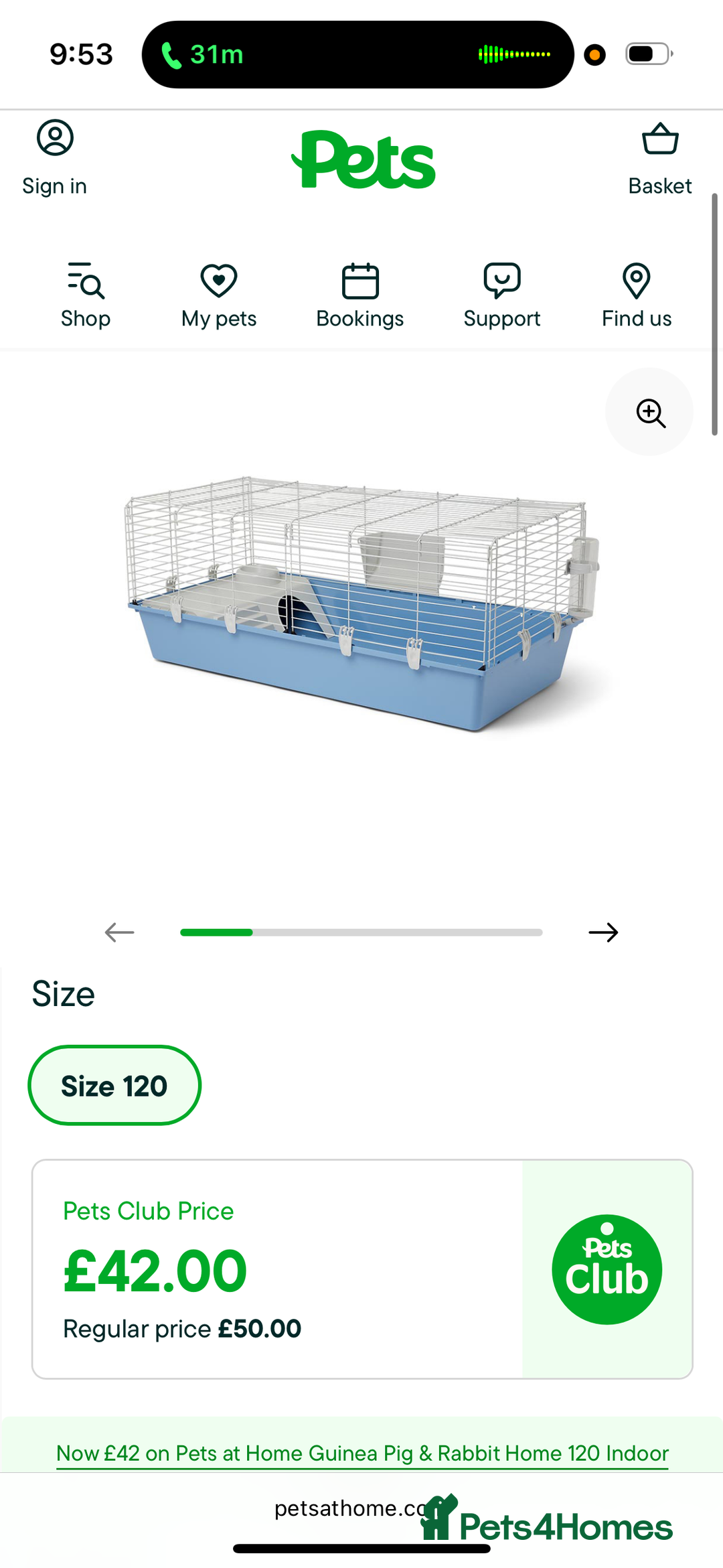Go back using the left carousel arrow
The height and width of the screenshot is (1568, 723).
point(119,932)
